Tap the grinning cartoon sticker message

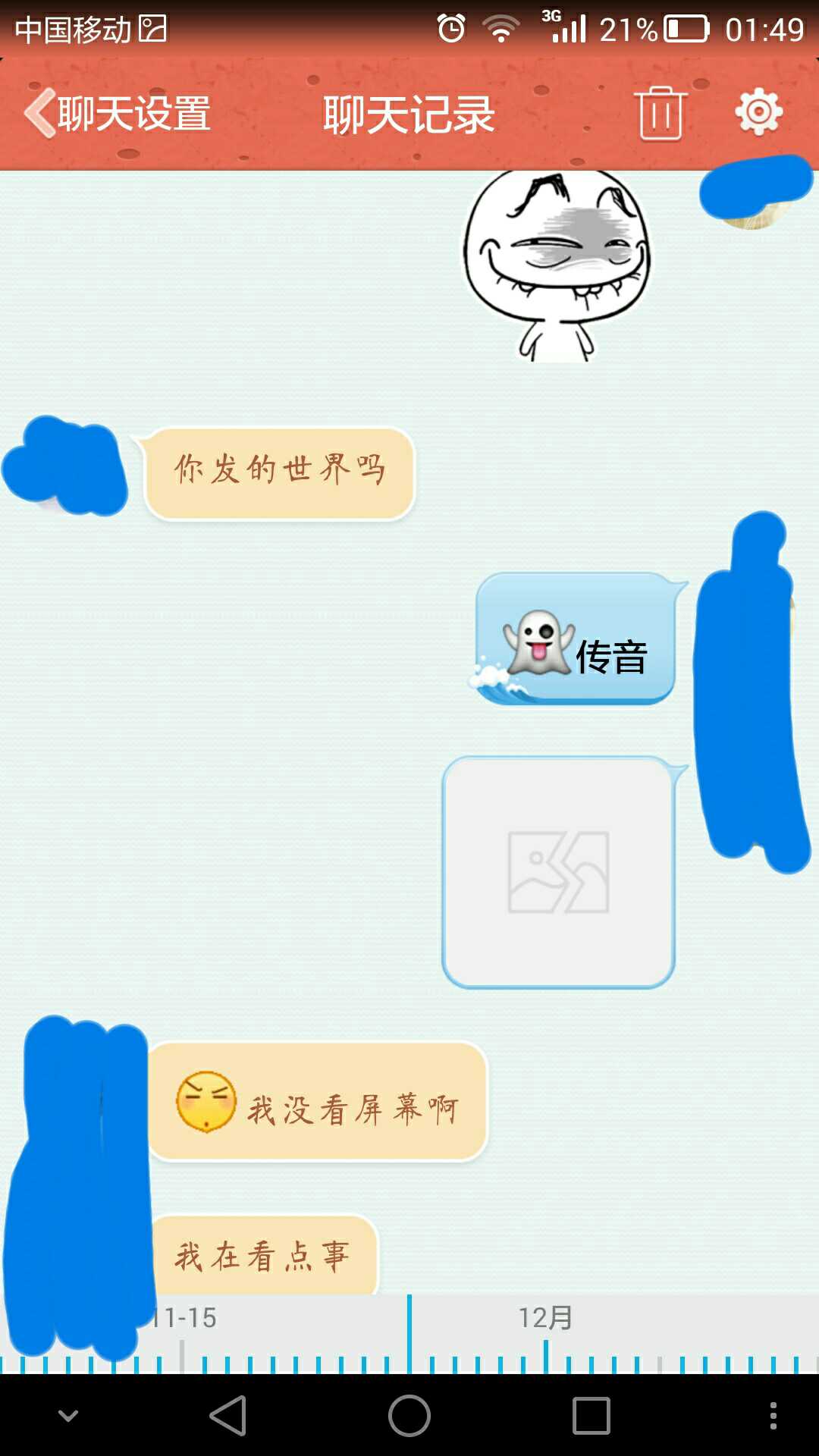click(557, 265)
